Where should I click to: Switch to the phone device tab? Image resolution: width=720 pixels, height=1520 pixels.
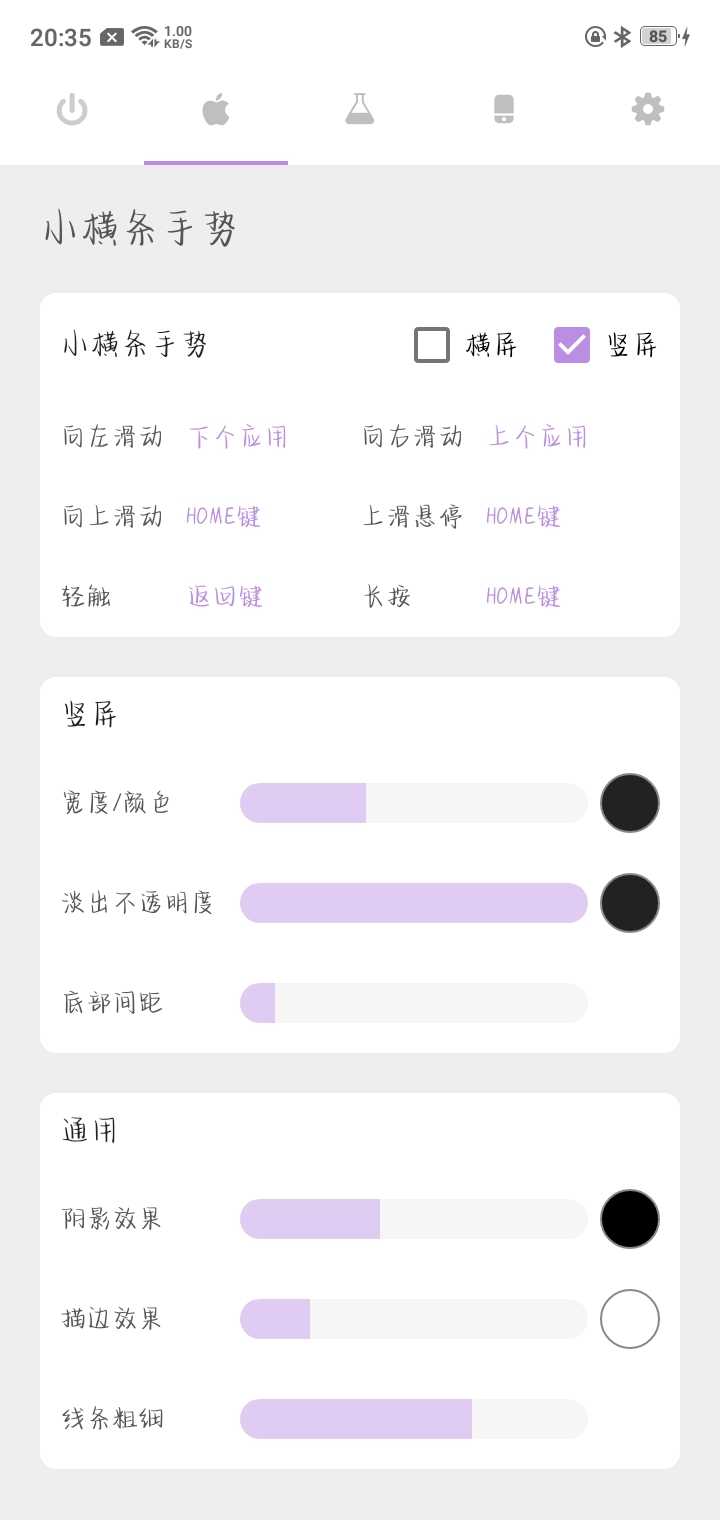pyautogui.click(x=504, y=109)
